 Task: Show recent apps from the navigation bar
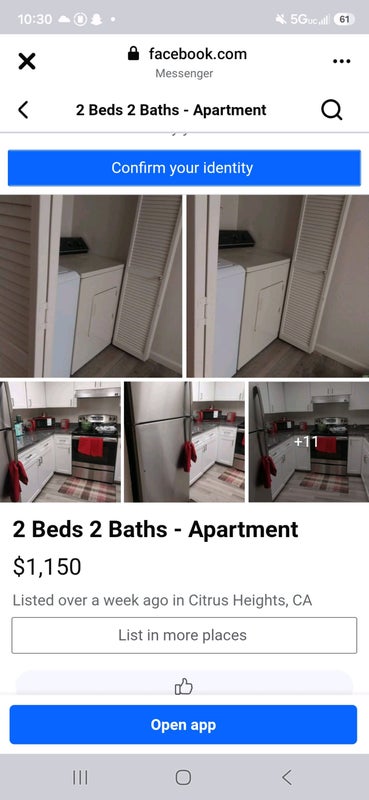click(x=80, y=778)
